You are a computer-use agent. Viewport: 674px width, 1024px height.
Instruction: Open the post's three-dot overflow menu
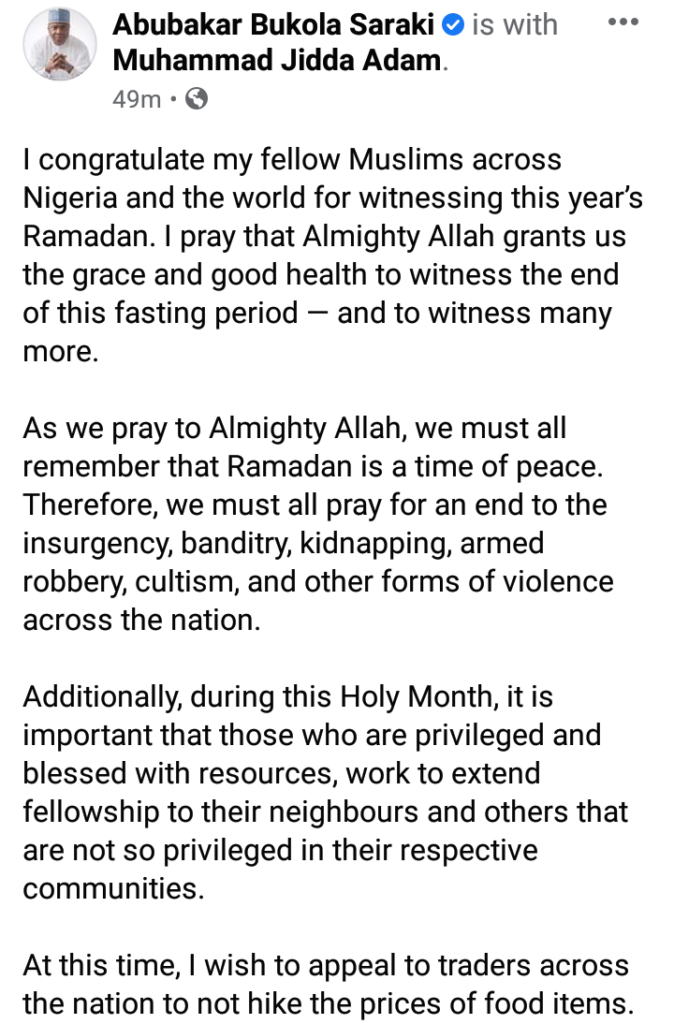624,20
